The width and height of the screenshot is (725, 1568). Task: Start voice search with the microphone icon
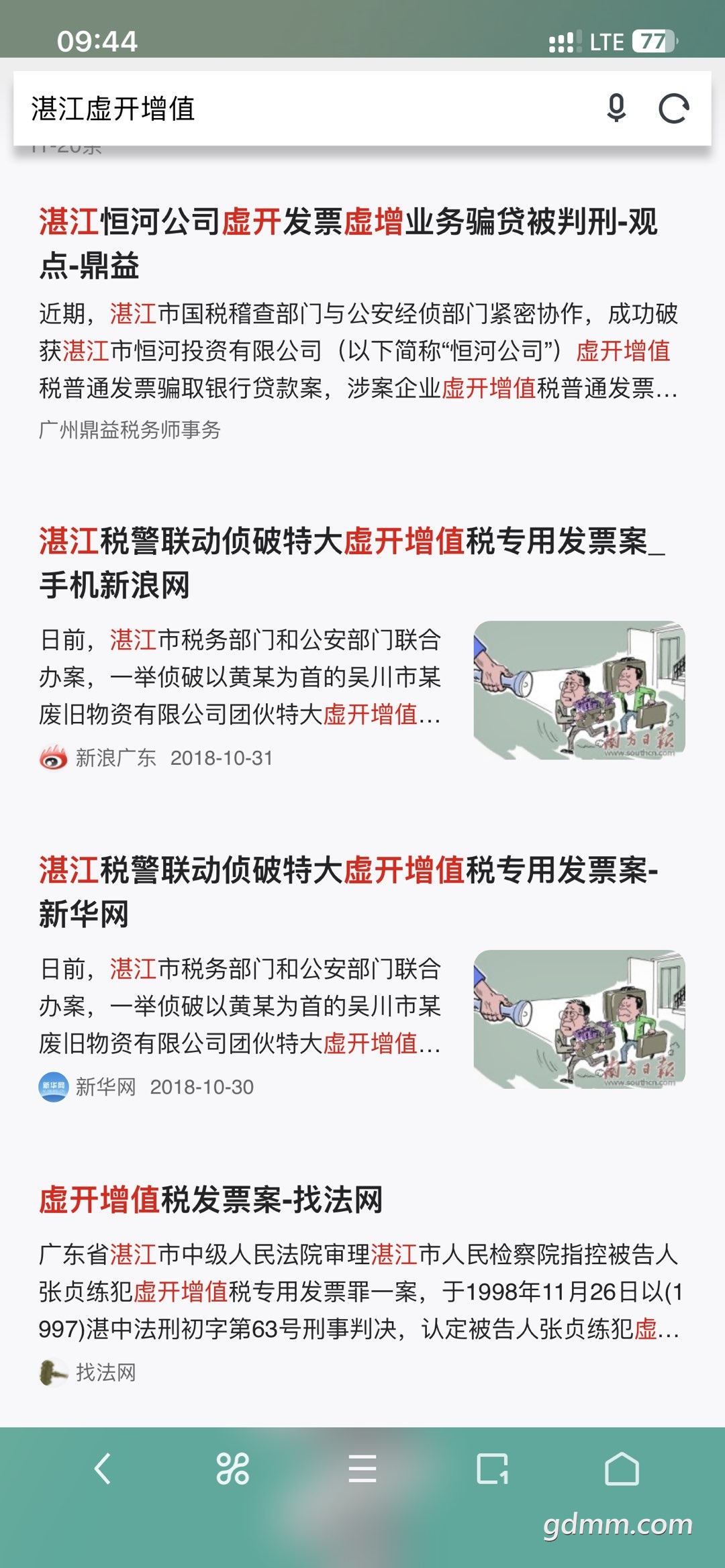pos(616,109)
